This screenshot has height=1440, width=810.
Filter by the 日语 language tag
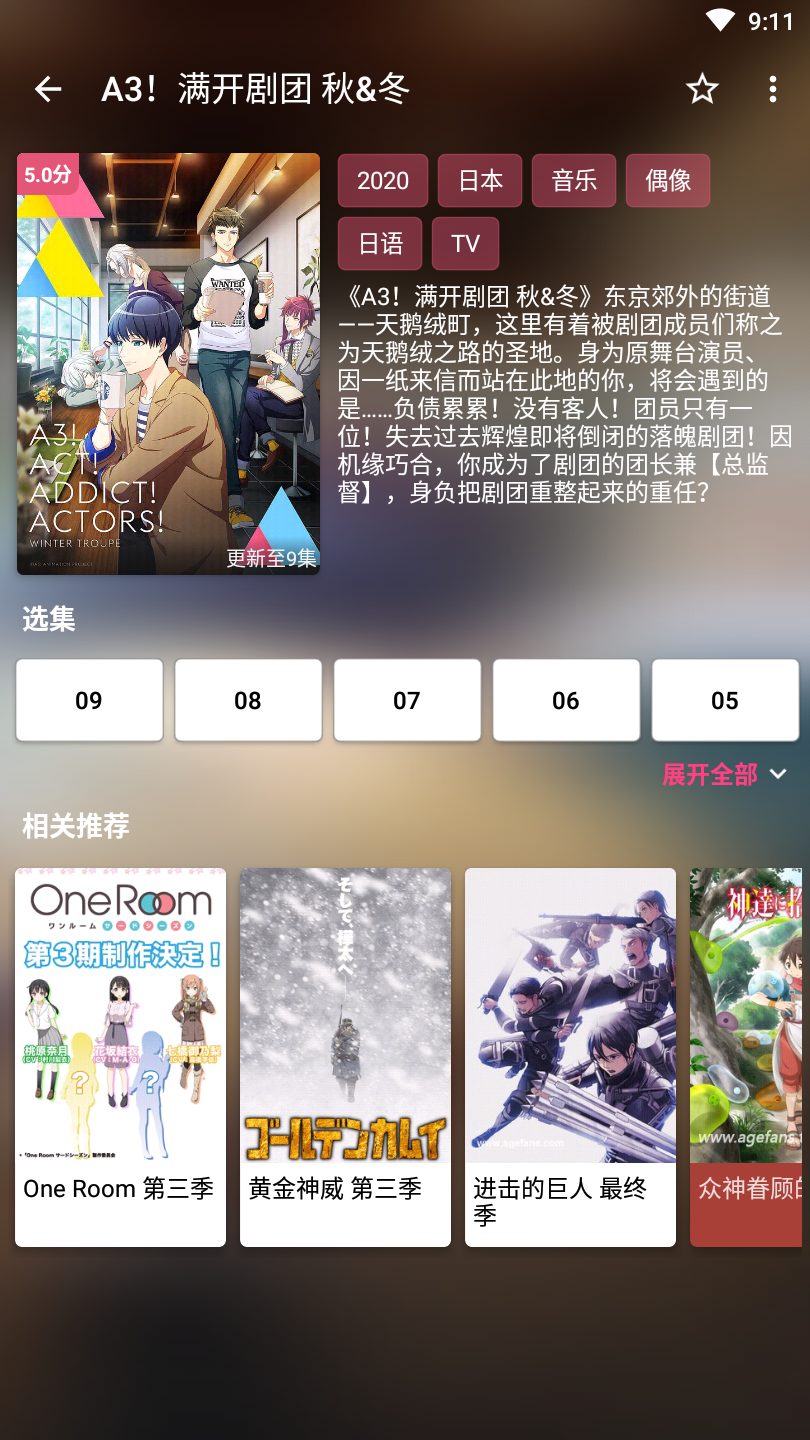[x=380, y=244]
